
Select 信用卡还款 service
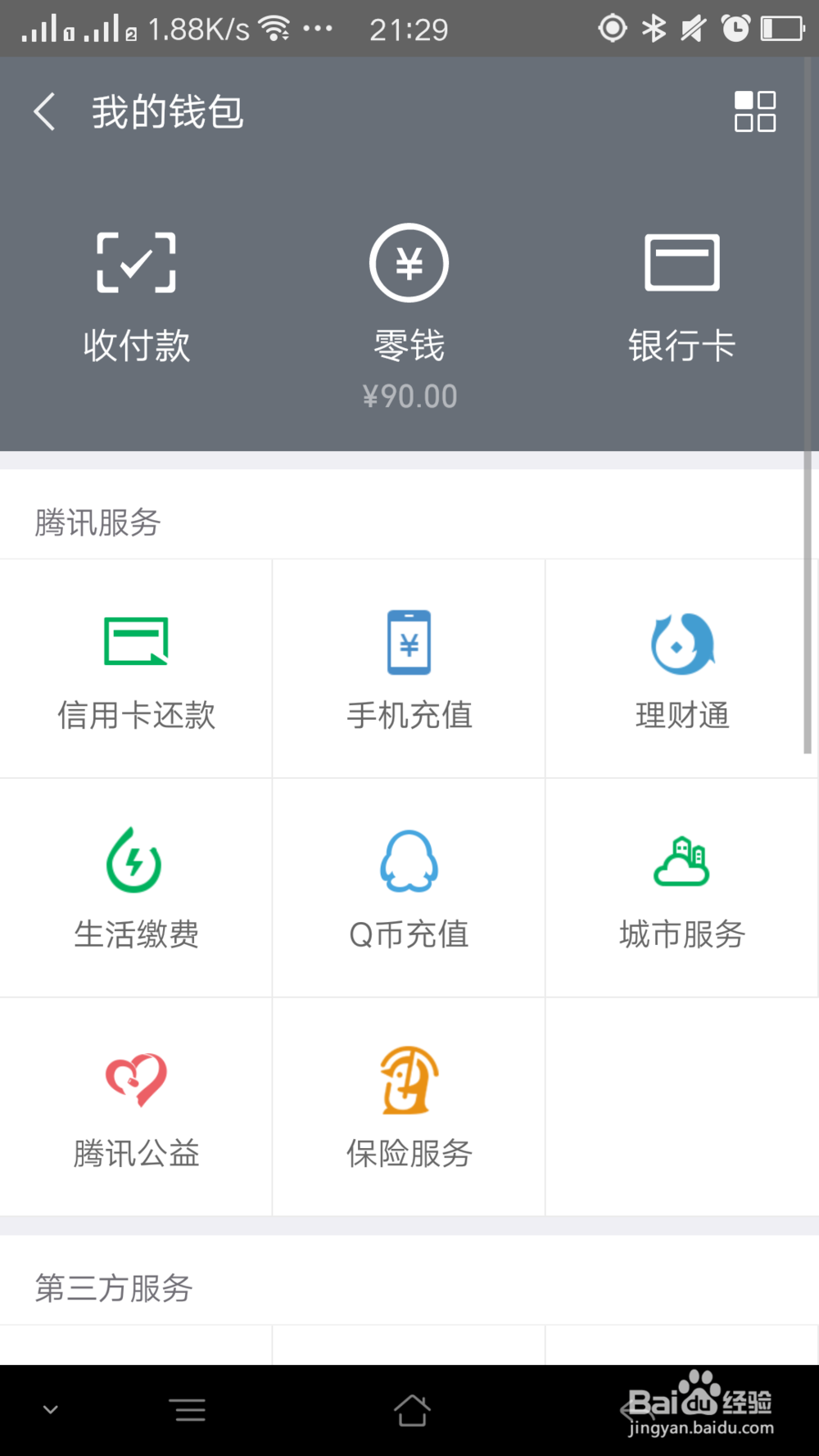point(136,669)
